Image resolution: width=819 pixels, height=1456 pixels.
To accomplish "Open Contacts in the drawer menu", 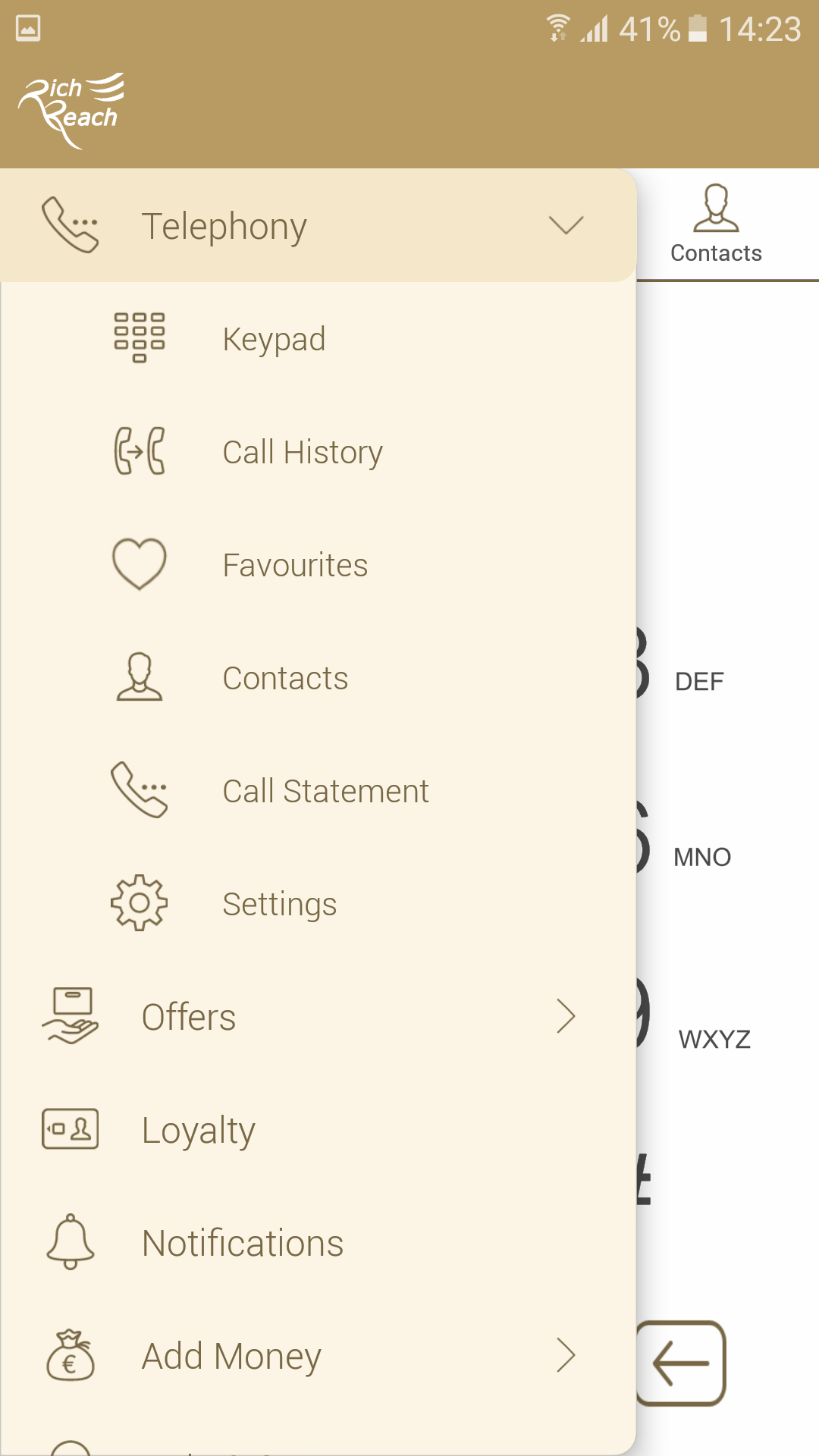I will pos(318,678).
